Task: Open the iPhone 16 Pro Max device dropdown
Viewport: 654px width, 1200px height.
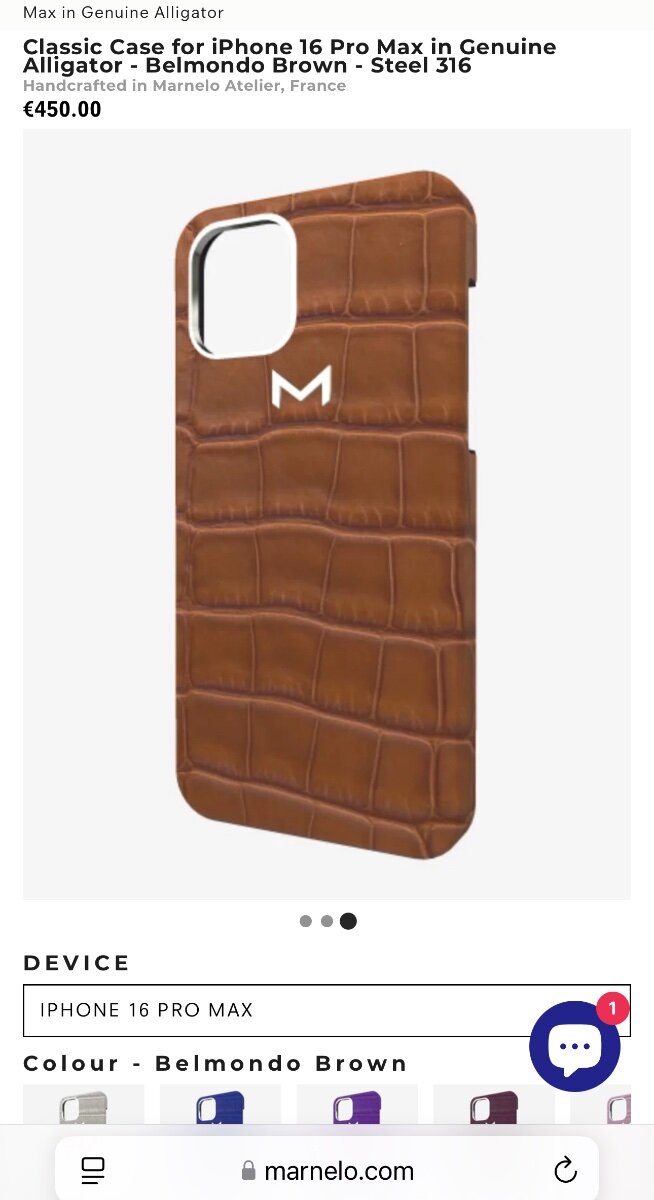Action: [326, 1010]
